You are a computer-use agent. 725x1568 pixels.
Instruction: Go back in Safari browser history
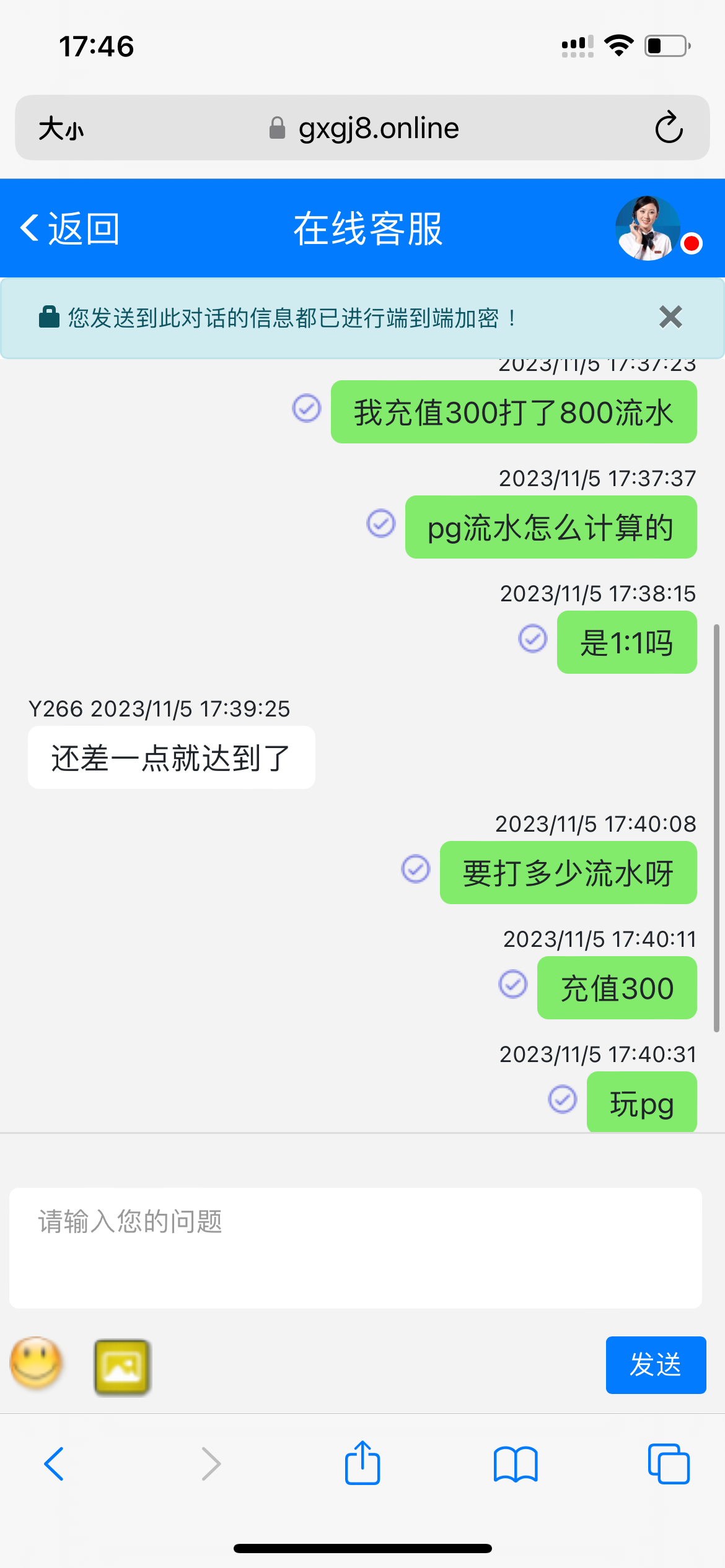click(x=55, y=1464)
